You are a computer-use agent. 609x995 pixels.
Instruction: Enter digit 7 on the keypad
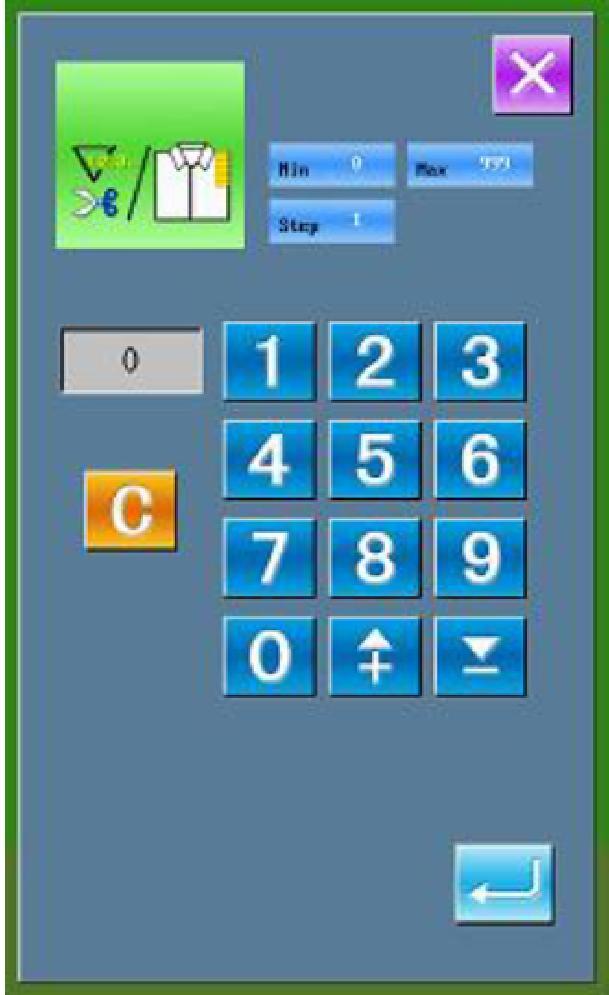(268, 557)
